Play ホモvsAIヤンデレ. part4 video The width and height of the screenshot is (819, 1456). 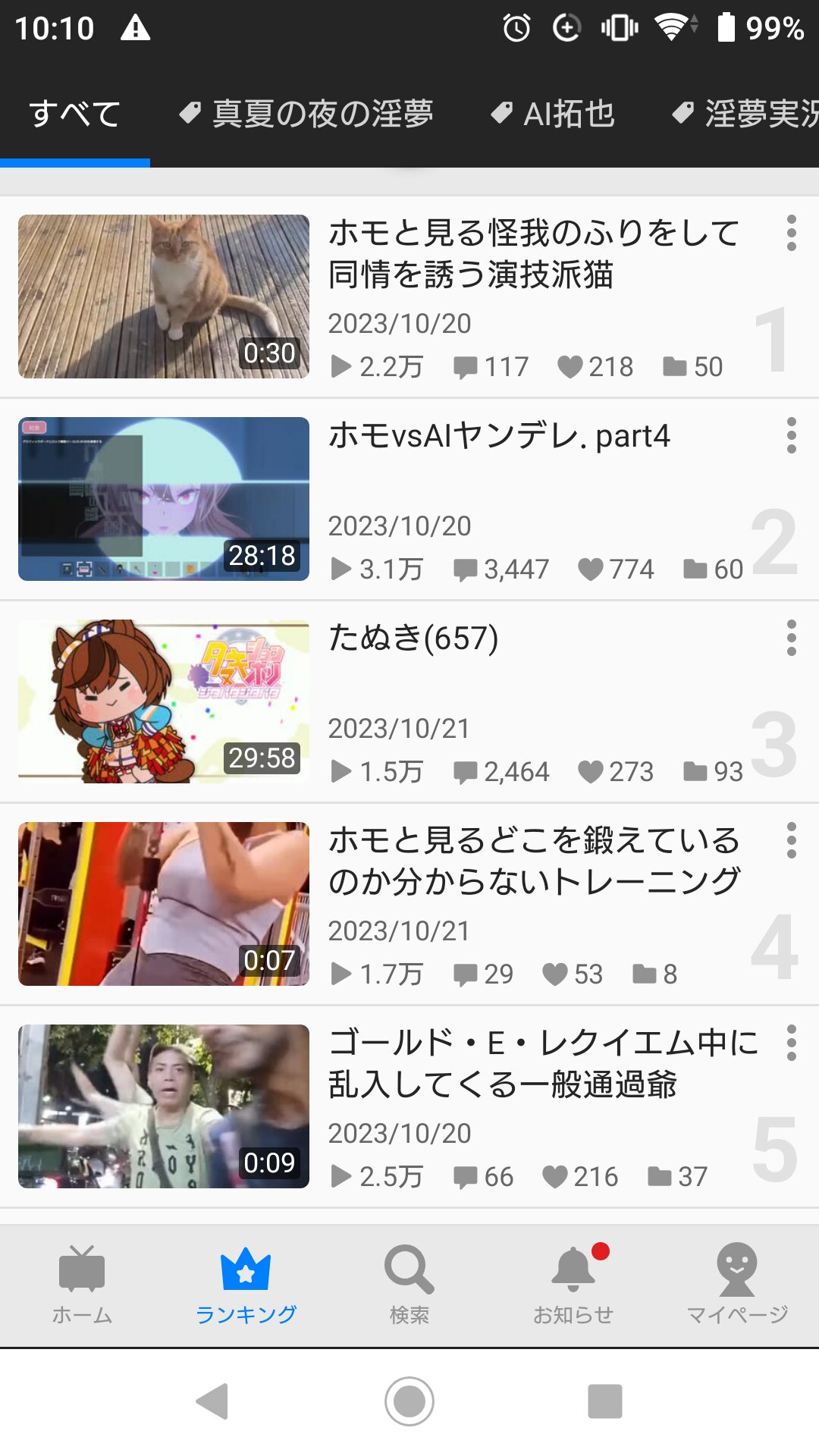(x=164, y=499)
